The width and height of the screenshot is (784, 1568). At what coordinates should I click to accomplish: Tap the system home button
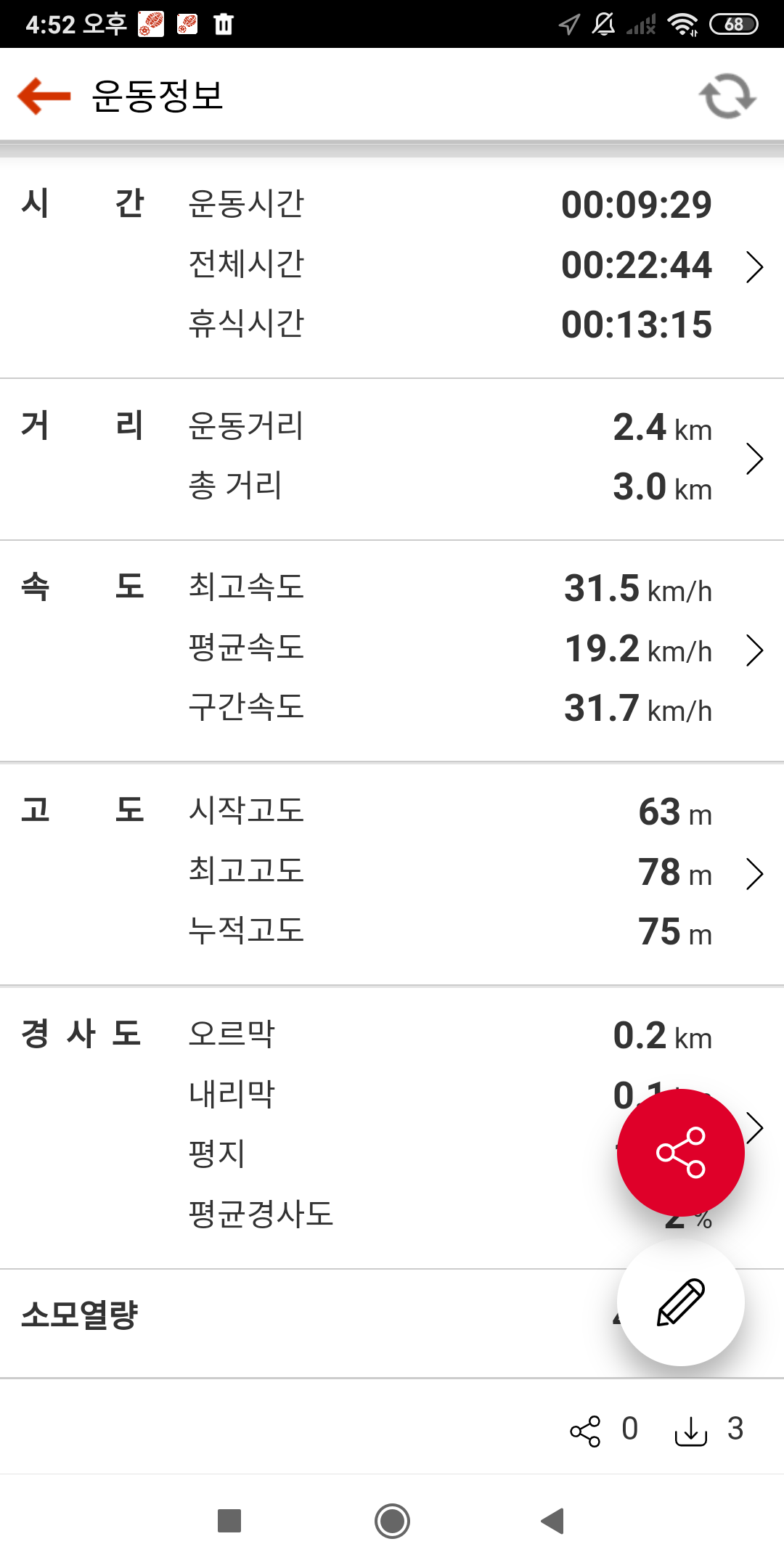[392, 1521]
